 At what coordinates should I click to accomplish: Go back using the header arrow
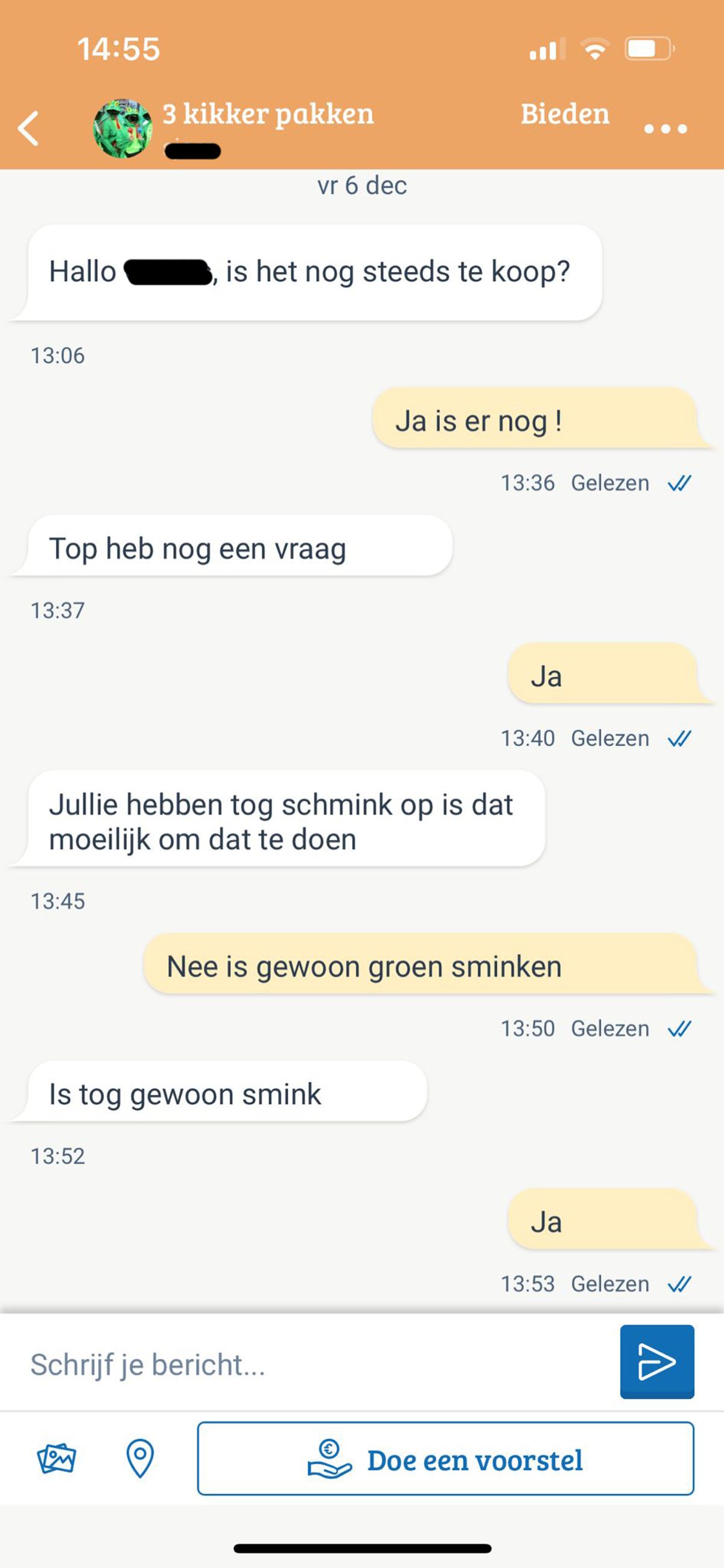point(28,129)
